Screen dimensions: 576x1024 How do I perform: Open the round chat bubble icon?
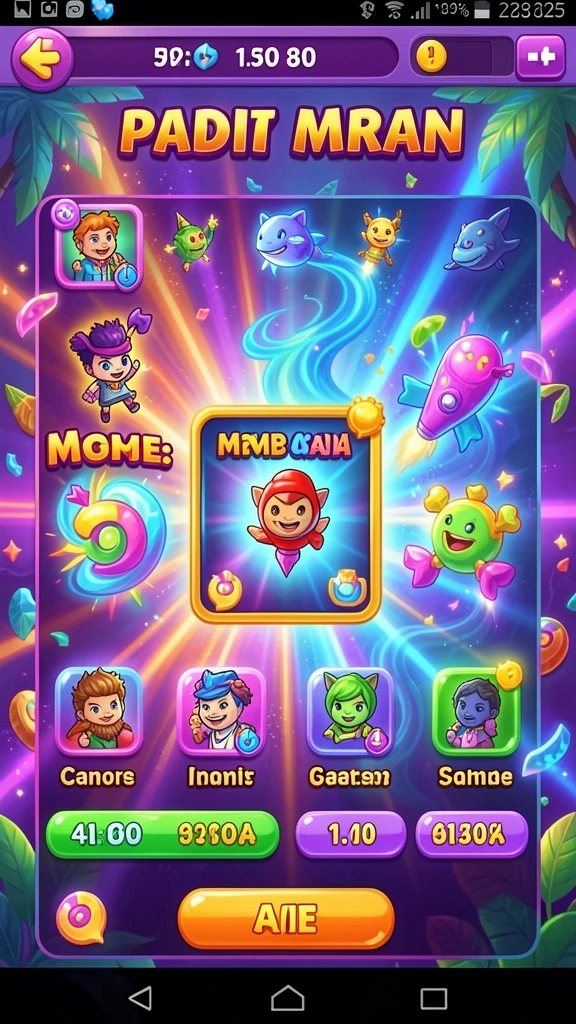[x=81, y=918]
